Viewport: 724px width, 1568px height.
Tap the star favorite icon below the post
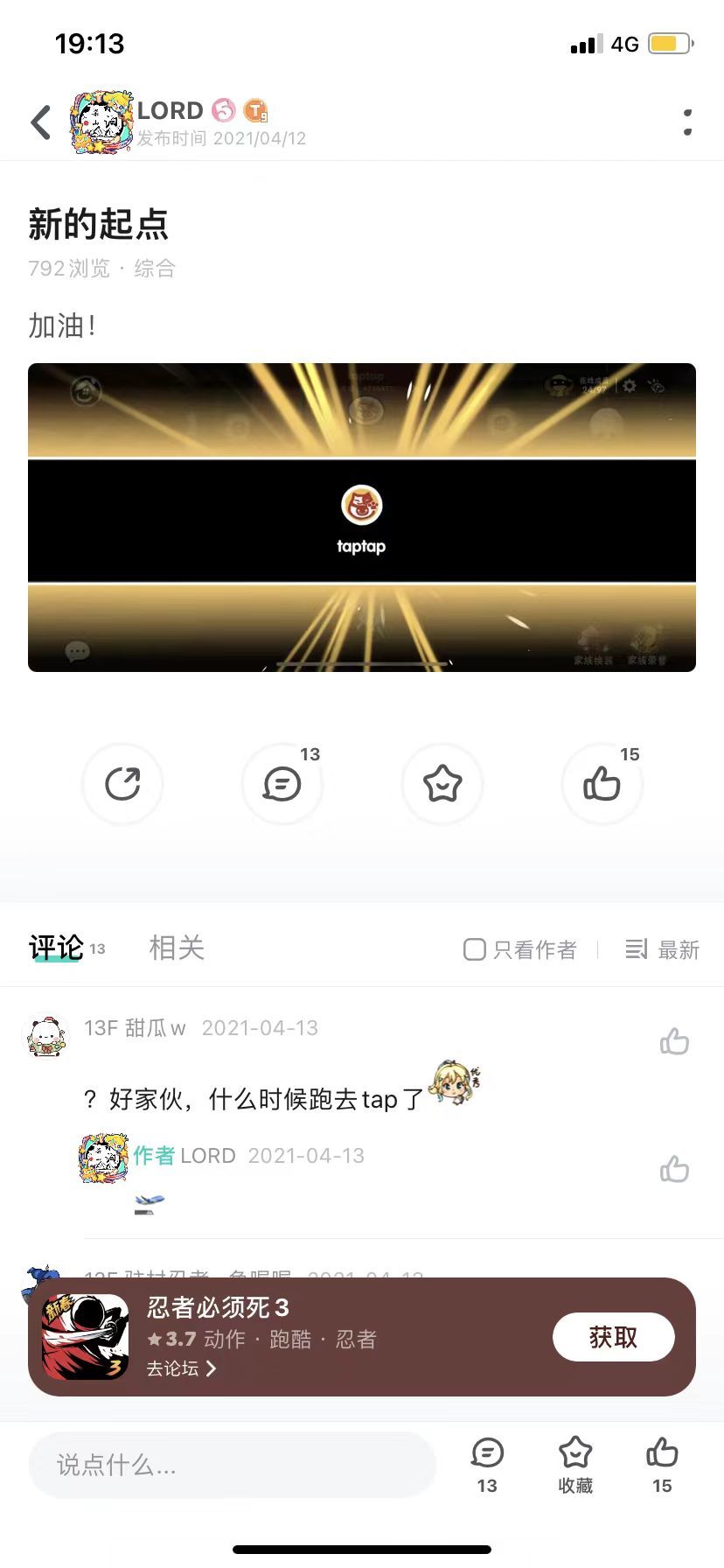click(x=442, y=784)
